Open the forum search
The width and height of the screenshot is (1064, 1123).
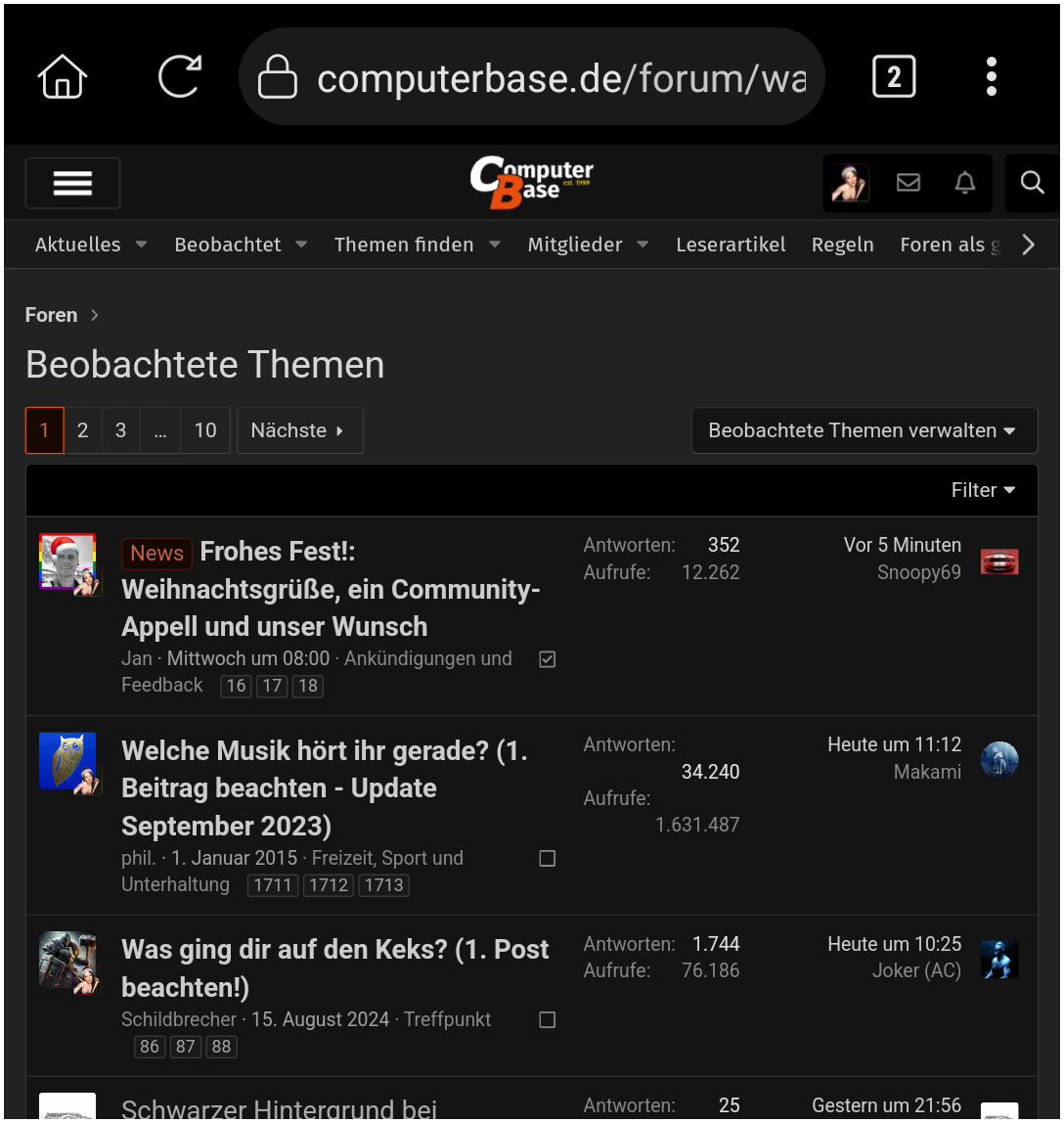pyautogui.click(x=1032, y=183)
